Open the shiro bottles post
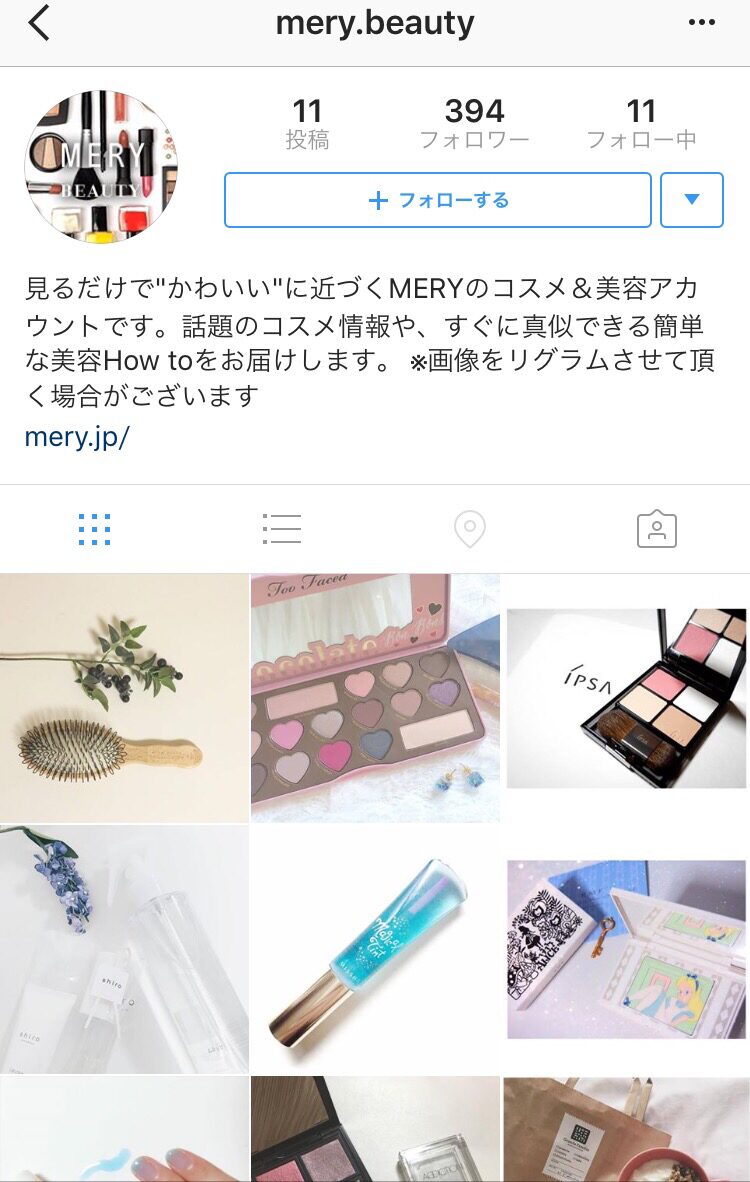 point(124,948)
